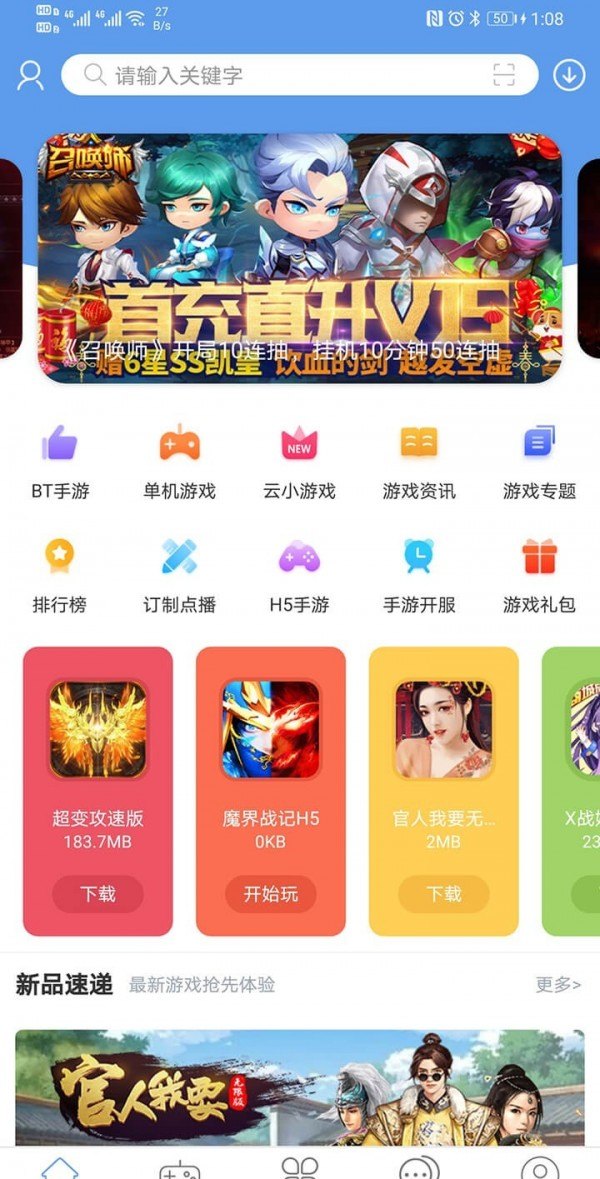
Task: Open 游戏礼包 gift packs
Action: pyautogui.click(x=539, y=575)
